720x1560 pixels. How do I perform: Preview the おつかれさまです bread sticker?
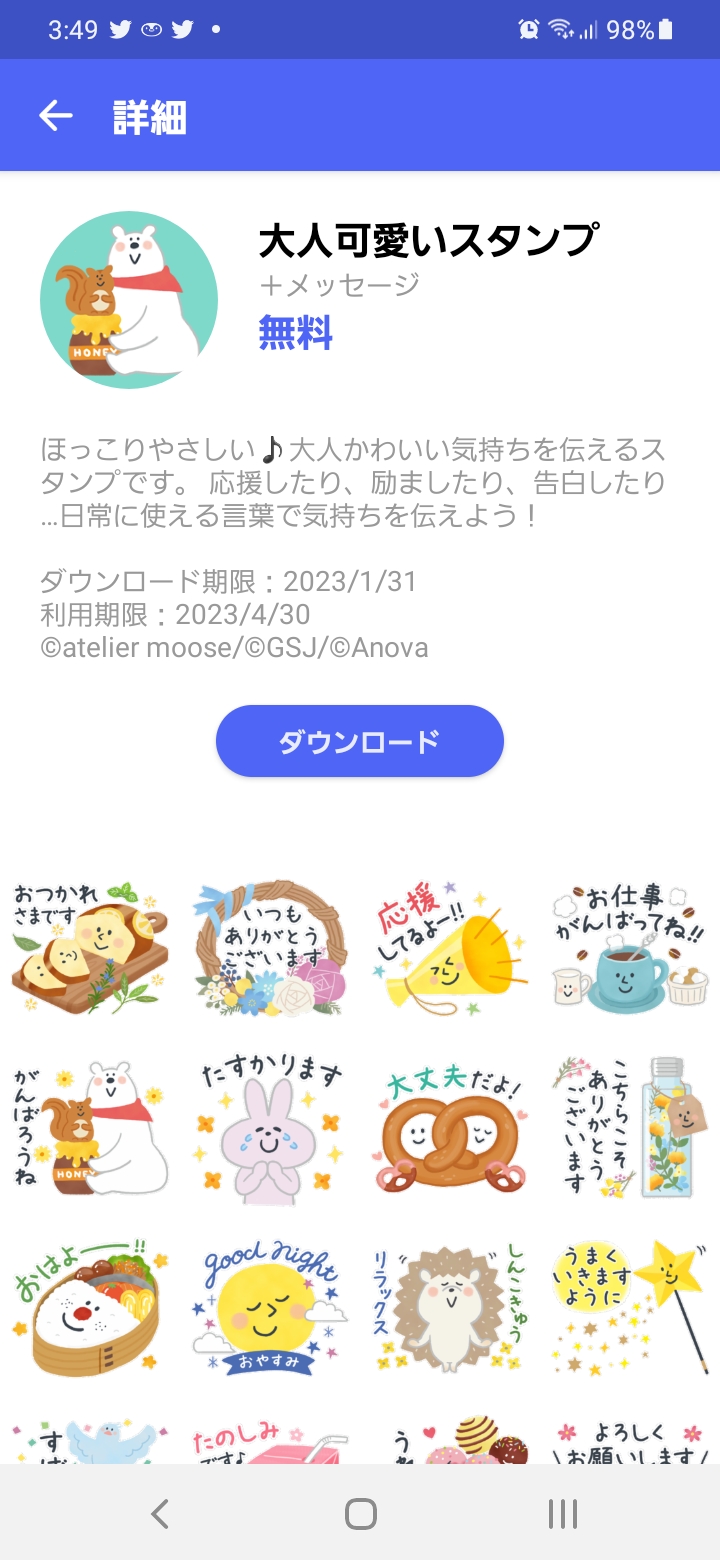pyautogui.click(x=90, y=947)
